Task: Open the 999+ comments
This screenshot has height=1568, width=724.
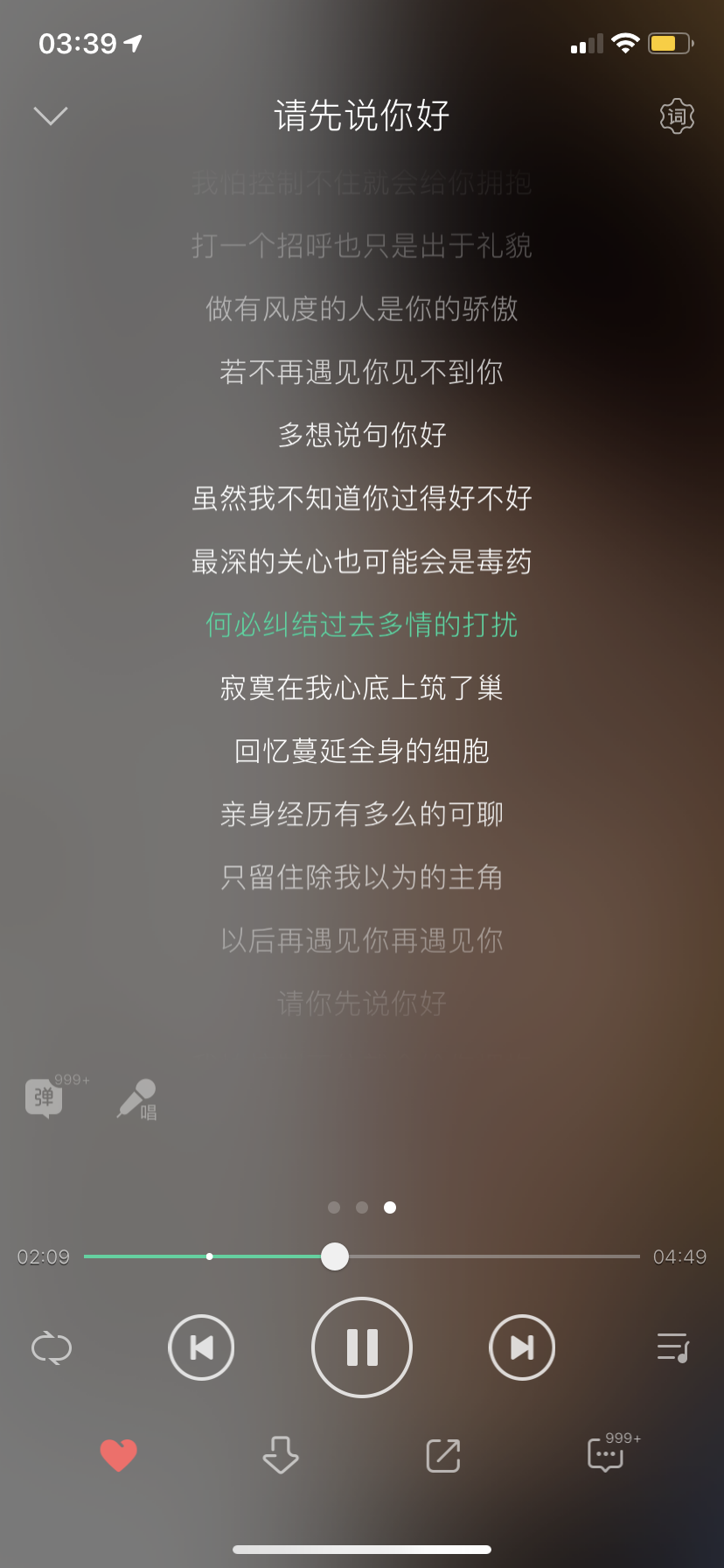Action: tap(606, 1455)
